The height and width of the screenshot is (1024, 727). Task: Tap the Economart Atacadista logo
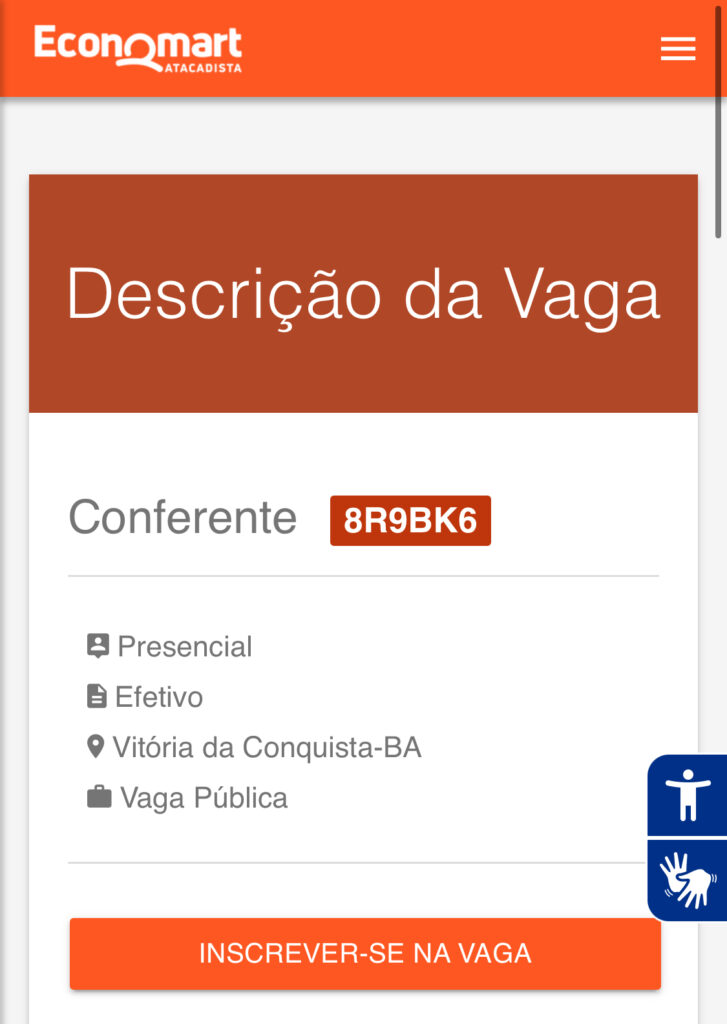tap(138, 49)
